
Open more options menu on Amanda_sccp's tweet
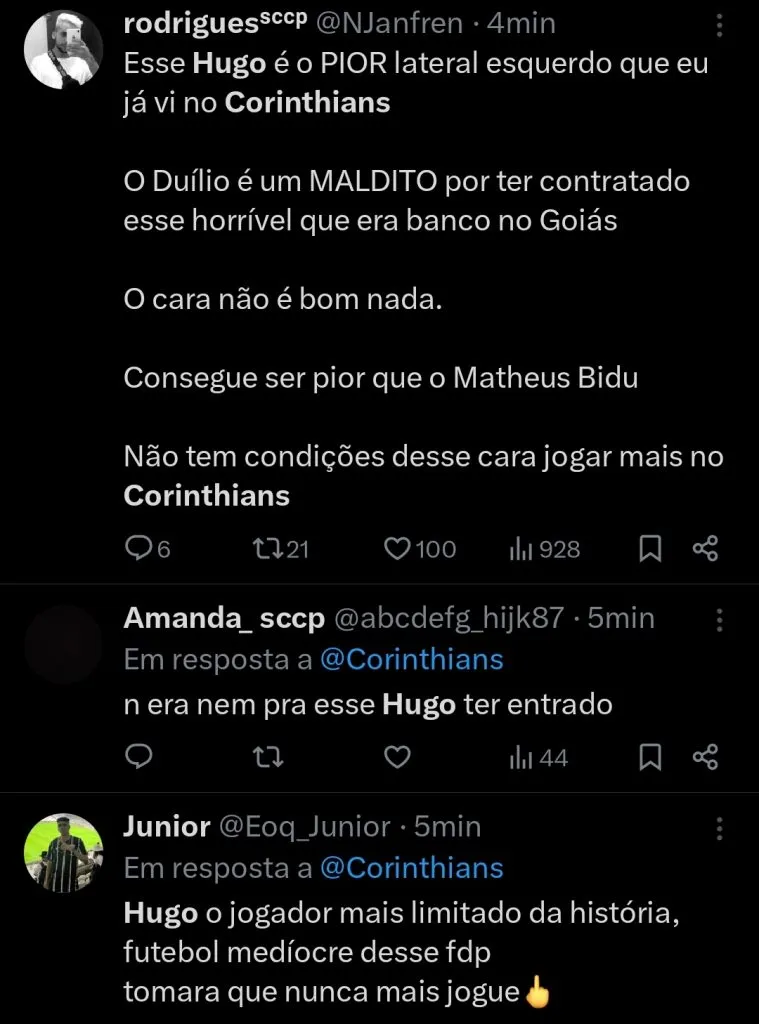717,618
